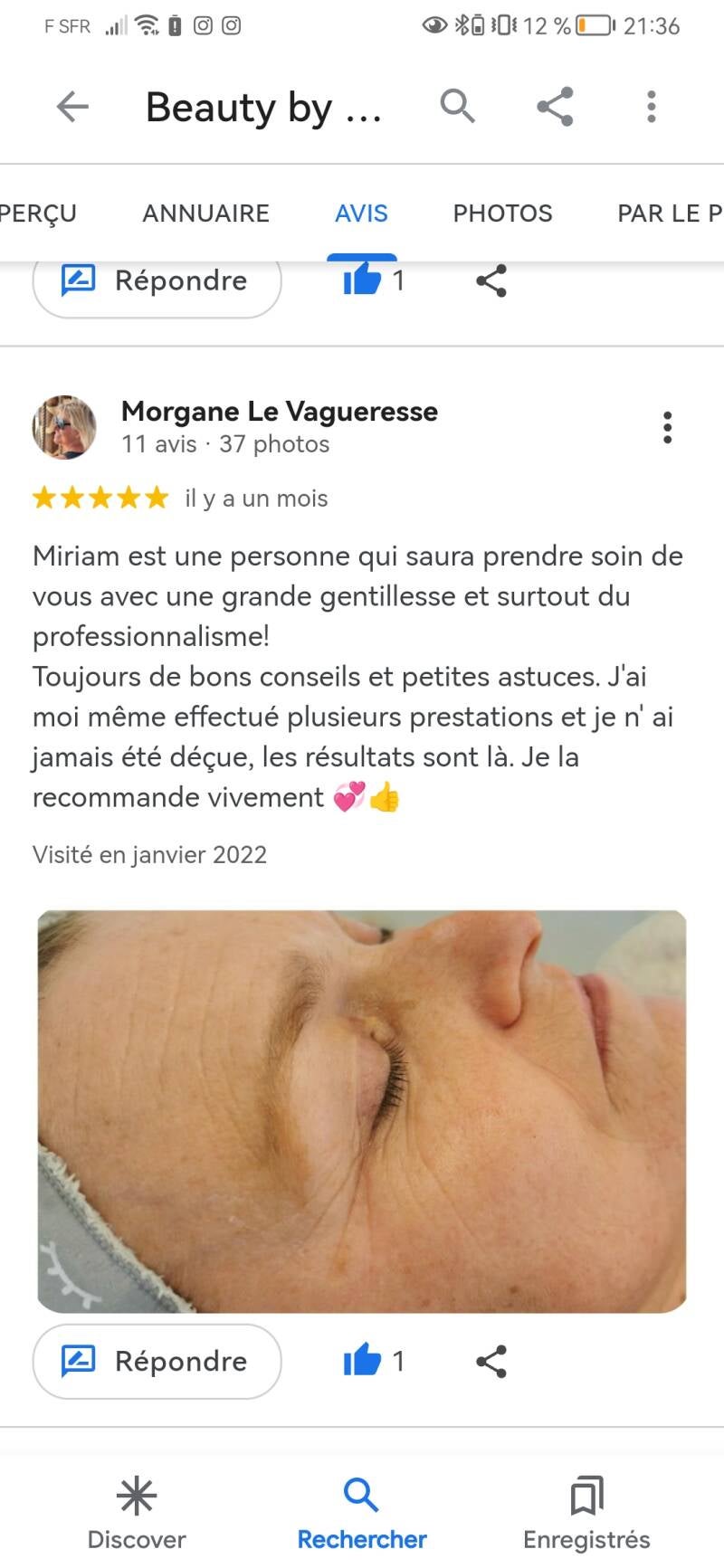This screenshot has height=1568, width=724.
Task: Switch to the ANNUAIRE tab
Action: 205,214
